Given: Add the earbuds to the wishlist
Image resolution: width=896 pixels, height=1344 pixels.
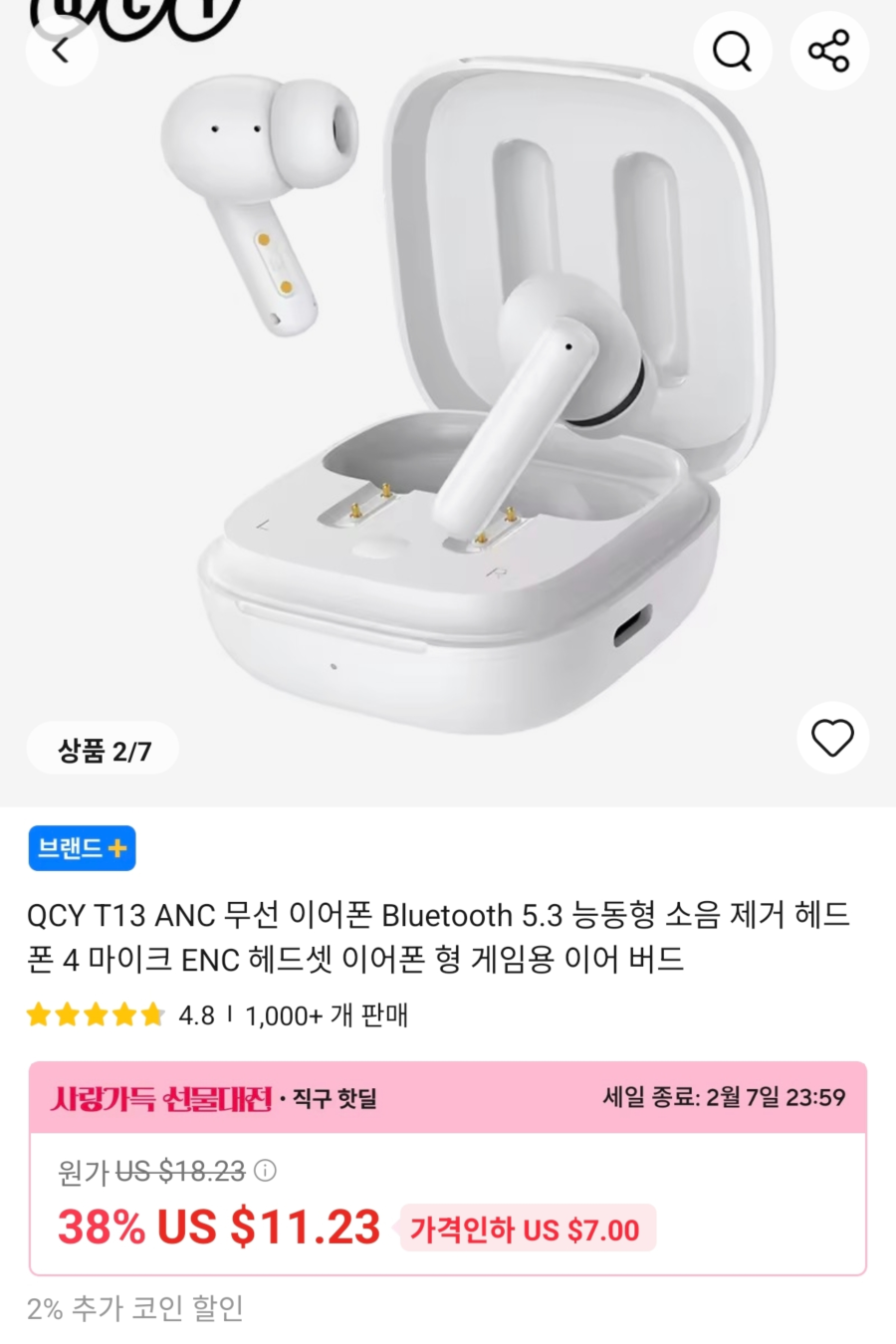Looking at the screenshot, I should coord(832,738).
